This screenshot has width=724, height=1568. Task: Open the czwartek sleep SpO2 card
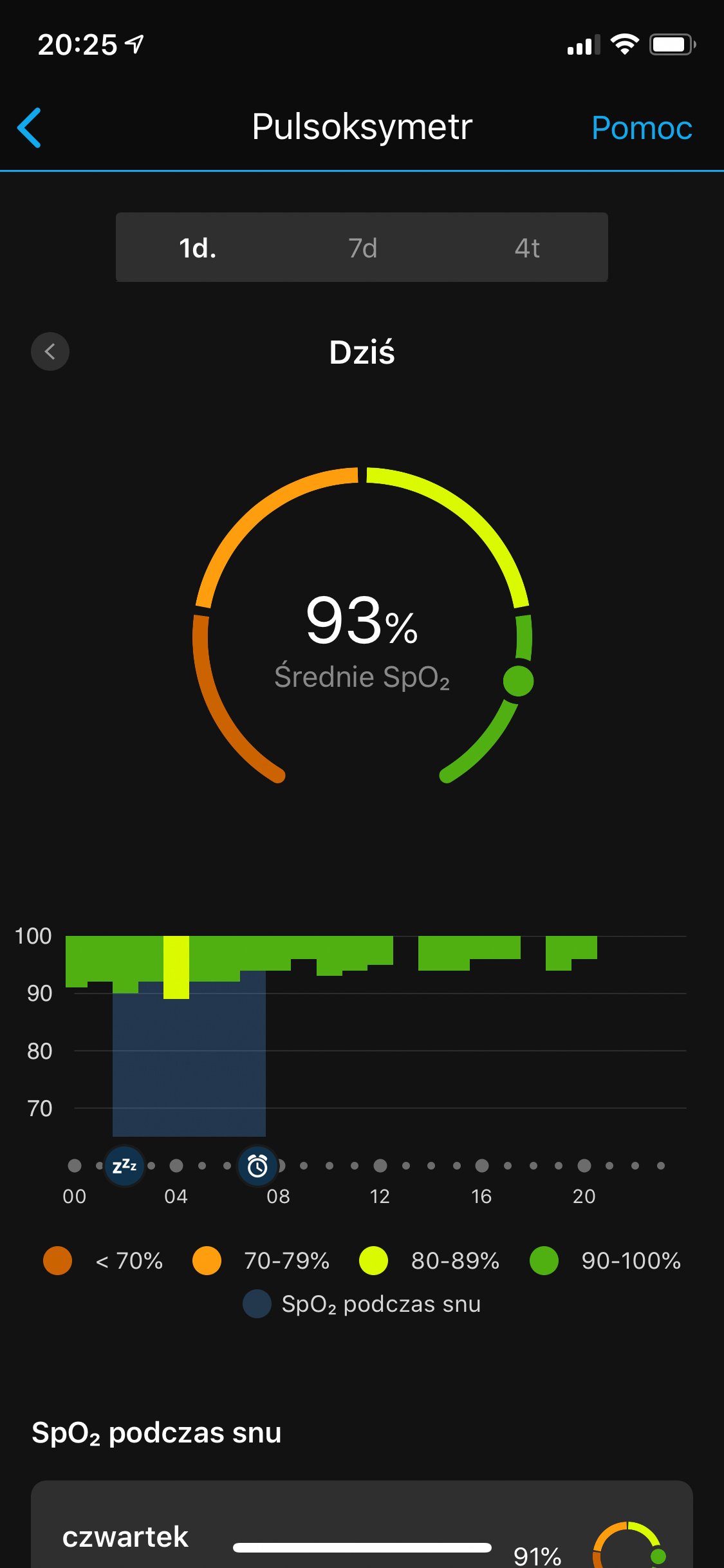click(362, 1524)
